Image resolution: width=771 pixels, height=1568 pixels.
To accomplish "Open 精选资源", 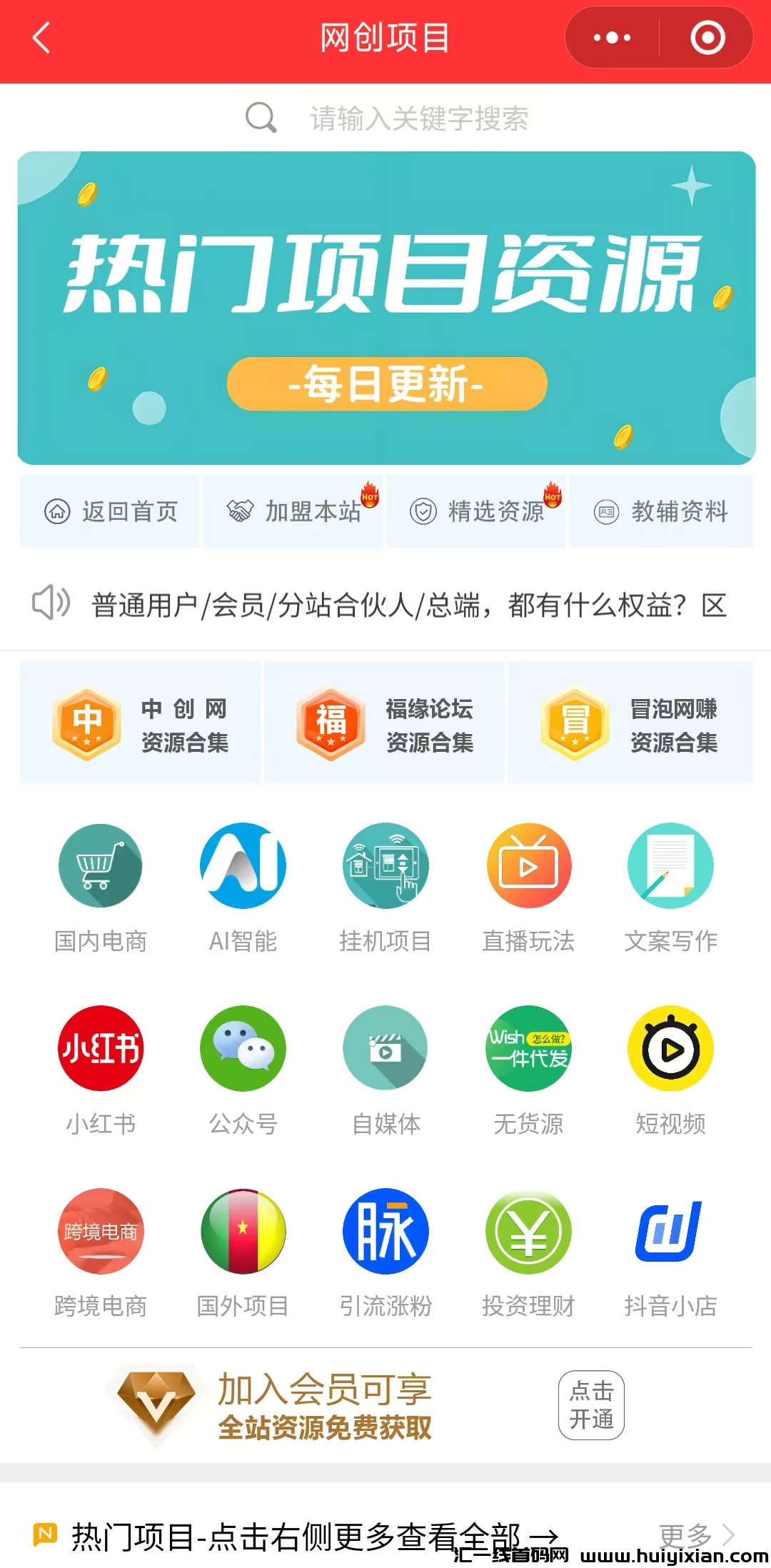I will 476,511.
